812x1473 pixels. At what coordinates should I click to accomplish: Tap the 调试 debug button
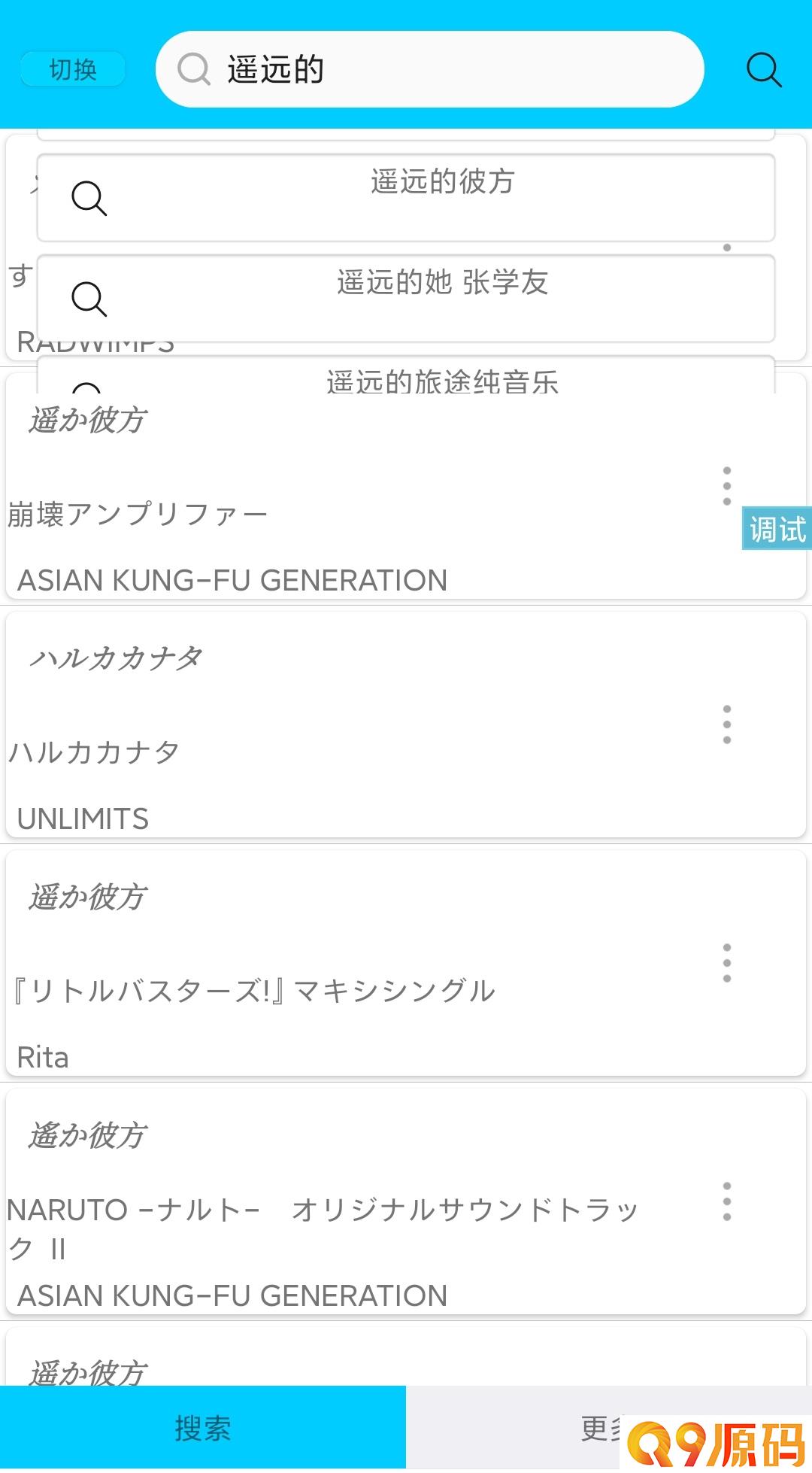777,528
